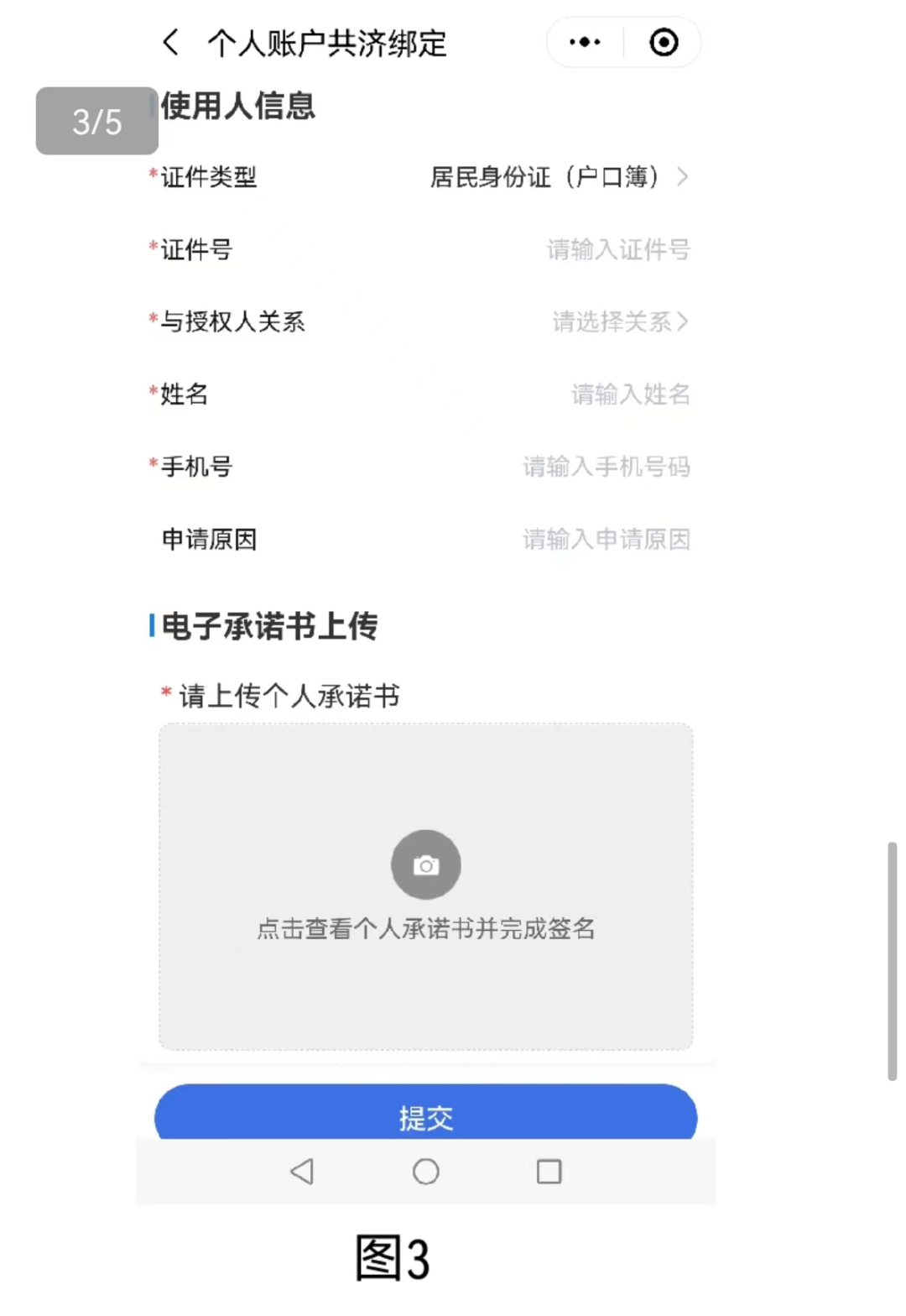Tap the 手机号 phone number field
906x1316 pixels.
pyautogui.click(x=607, y=467)
